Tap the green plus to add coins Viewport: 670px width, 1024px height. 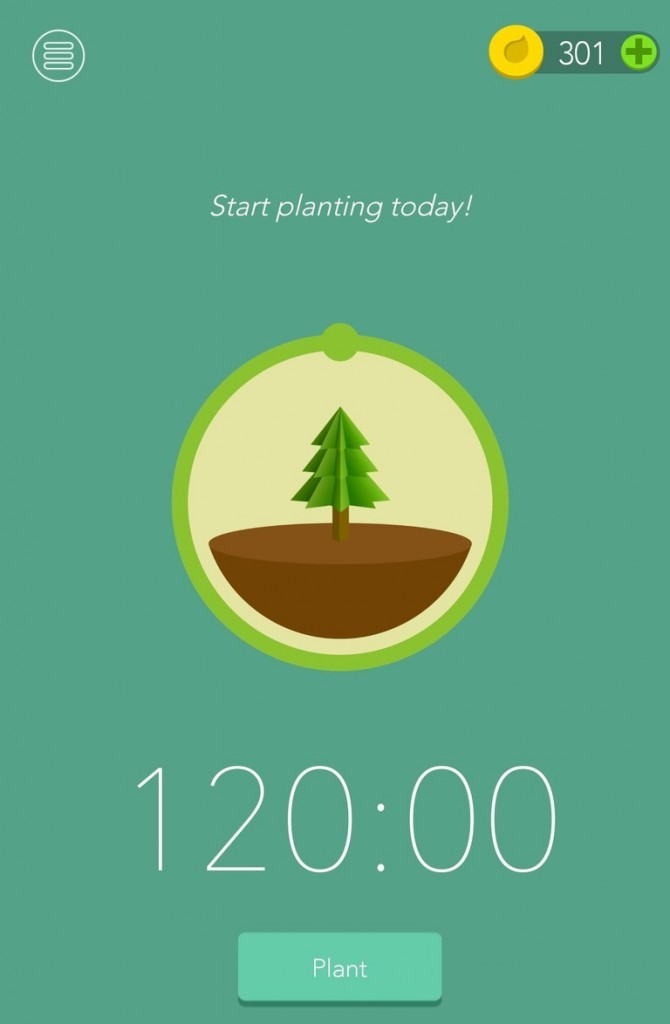[638, 52]
